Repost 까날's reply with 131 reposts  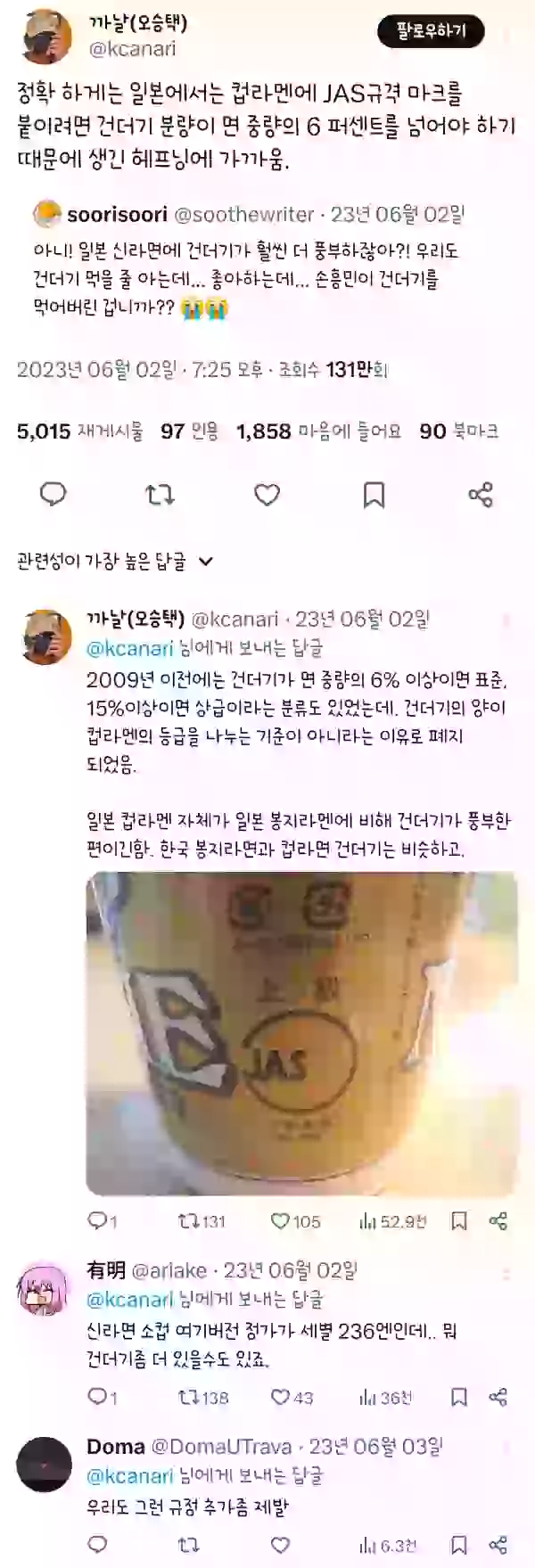tap(202, 1221)
